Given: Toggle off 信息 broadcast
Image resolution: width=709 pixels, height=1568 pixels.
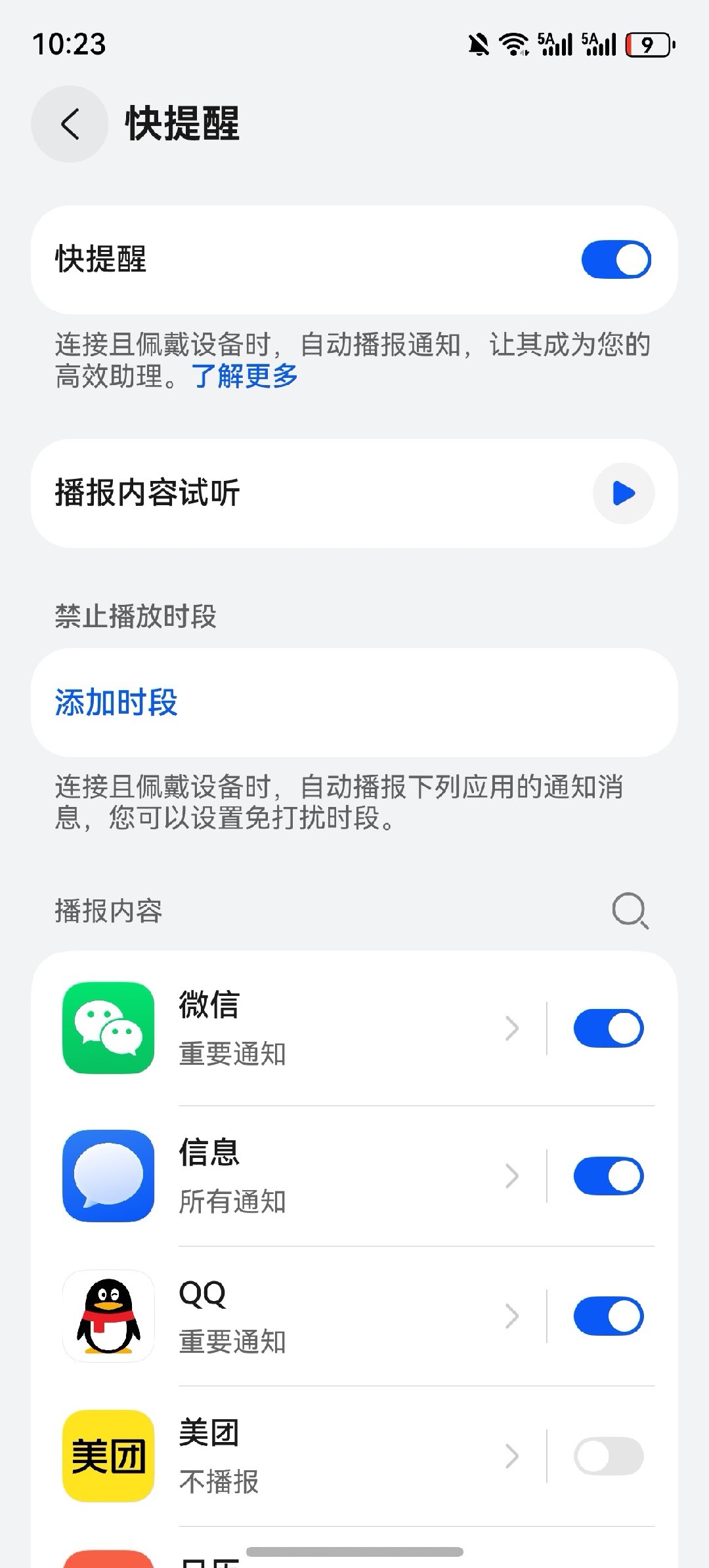Looking at the screenshot, I should (608, 1176).
